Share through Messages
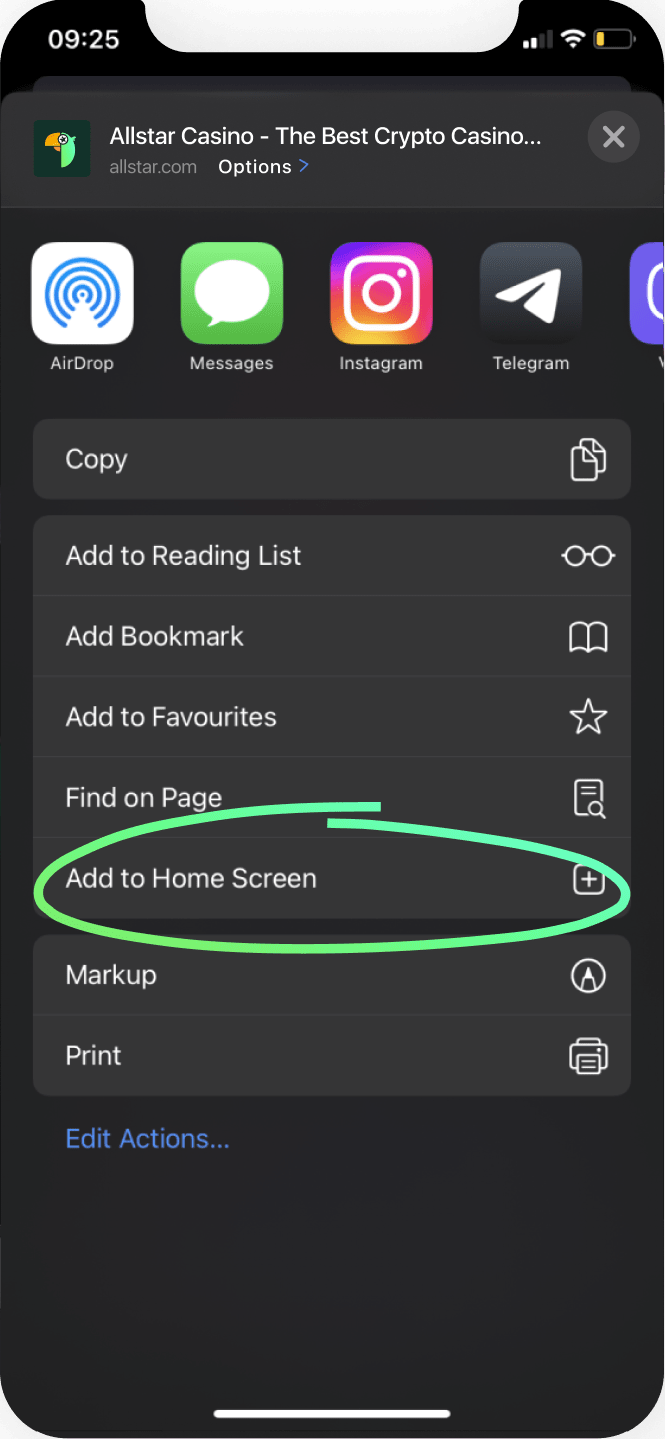 click(232, 294)
